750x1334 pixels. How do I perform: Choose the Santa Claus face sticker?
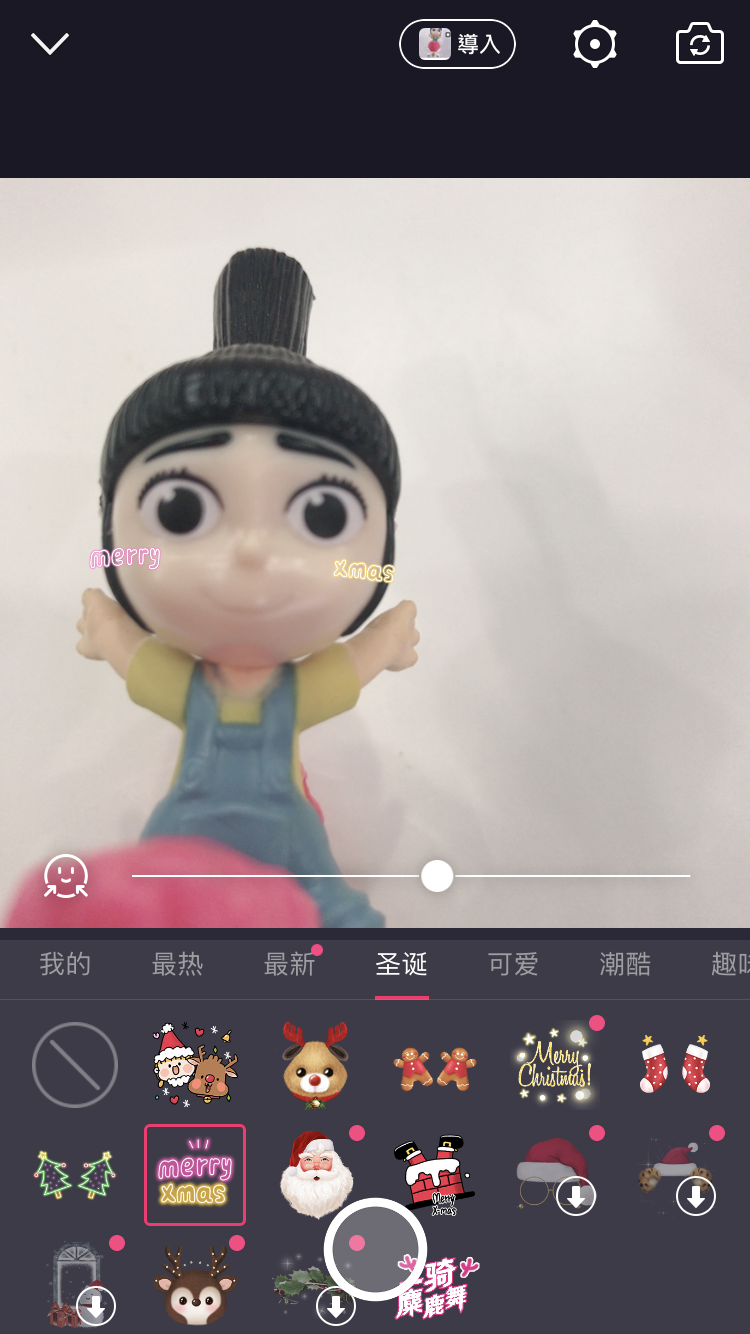point(315,1175)
